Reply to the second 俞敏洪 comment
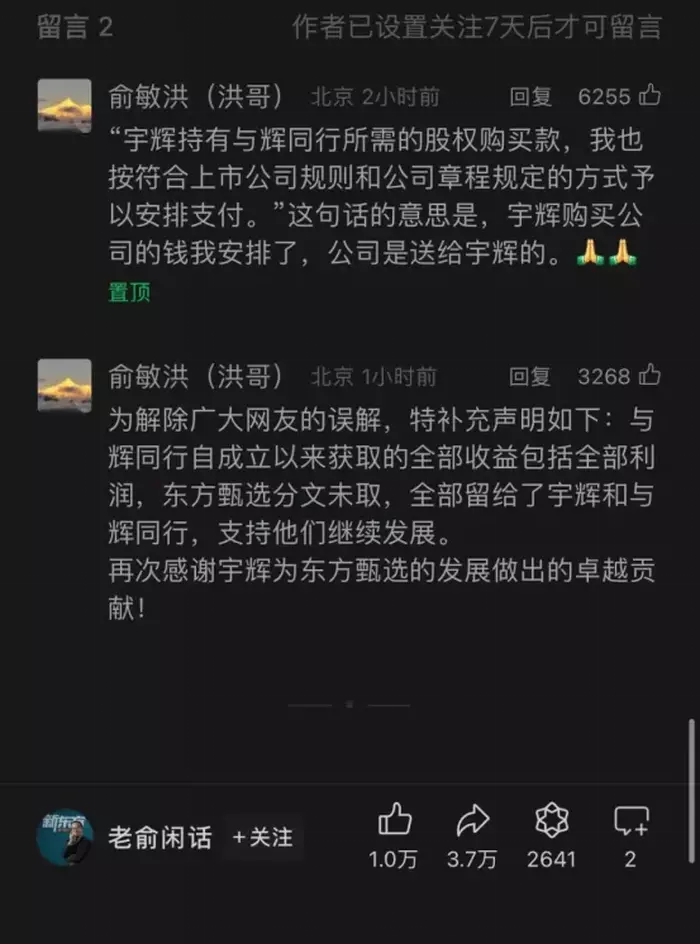 click(x=530, y=377)
